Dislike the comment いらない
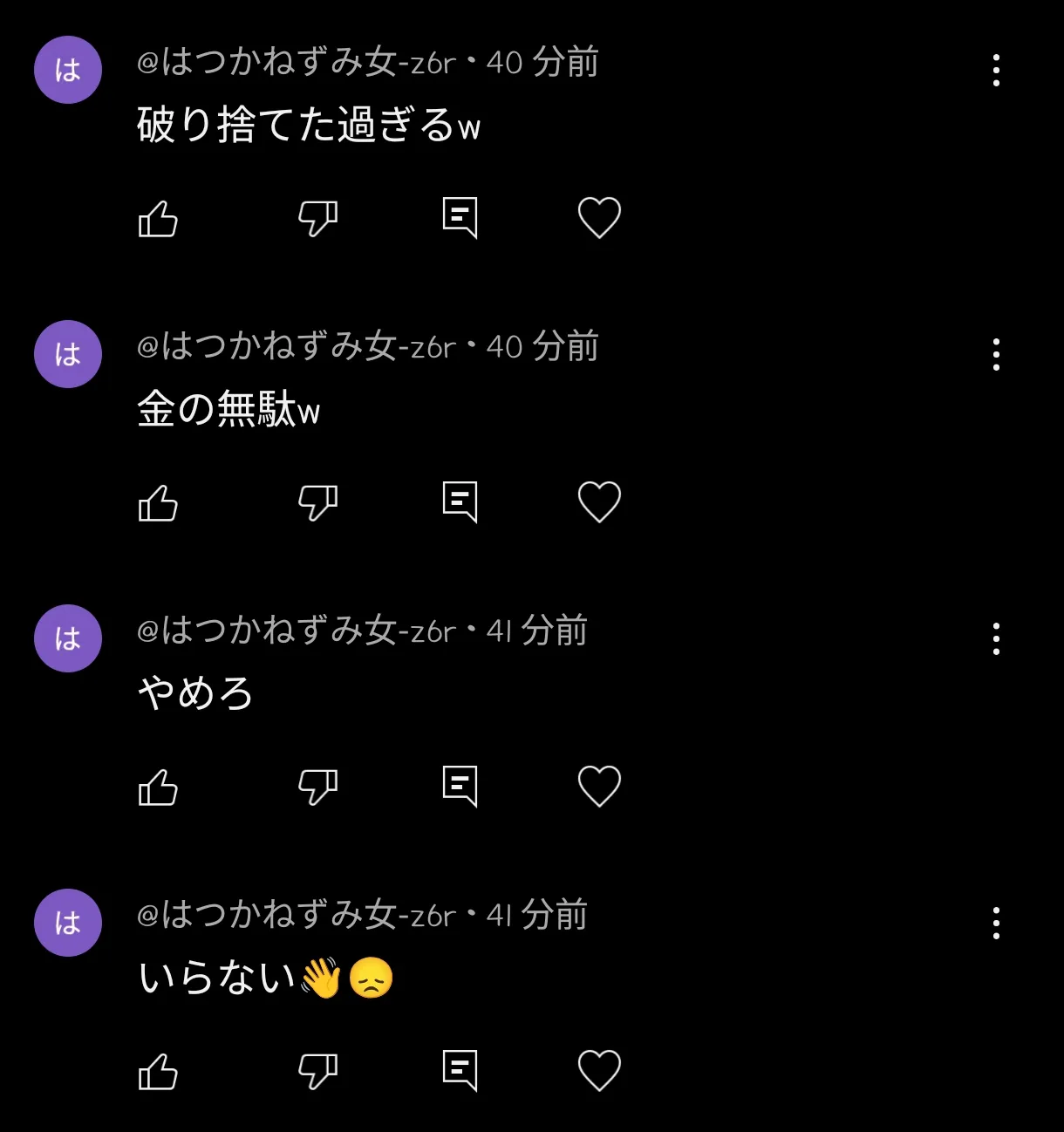 [x=317, y=1071]
